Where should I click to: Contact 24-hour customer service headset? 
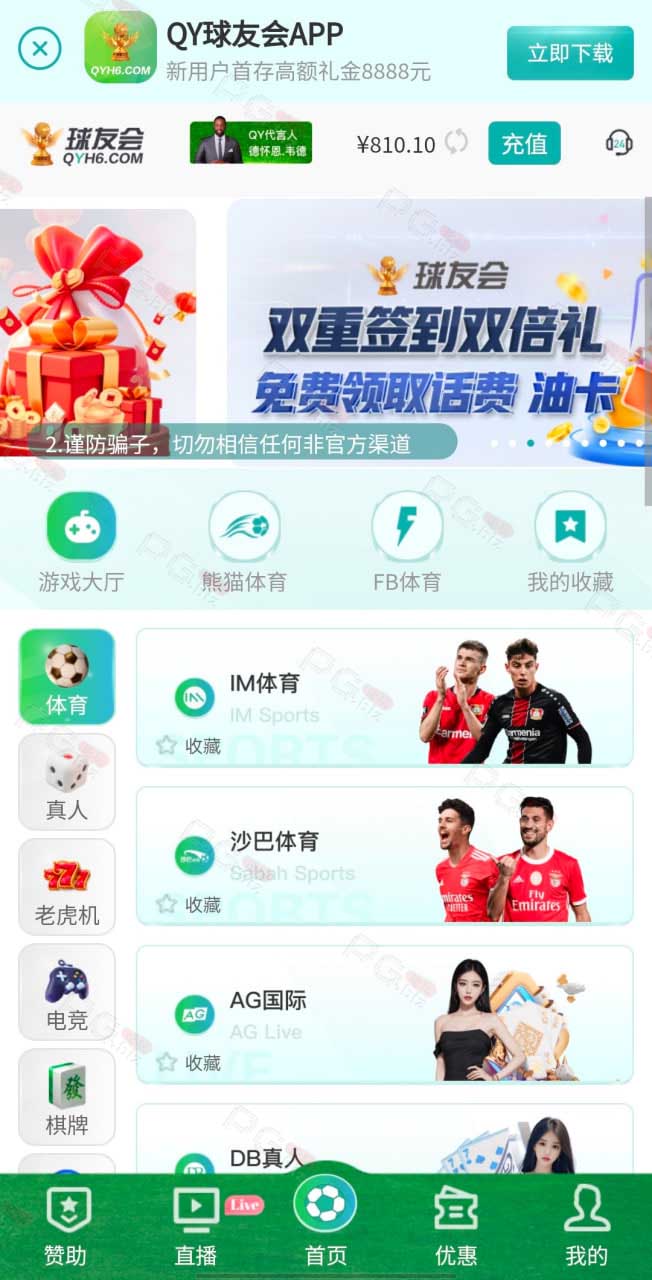click(619, 143)
